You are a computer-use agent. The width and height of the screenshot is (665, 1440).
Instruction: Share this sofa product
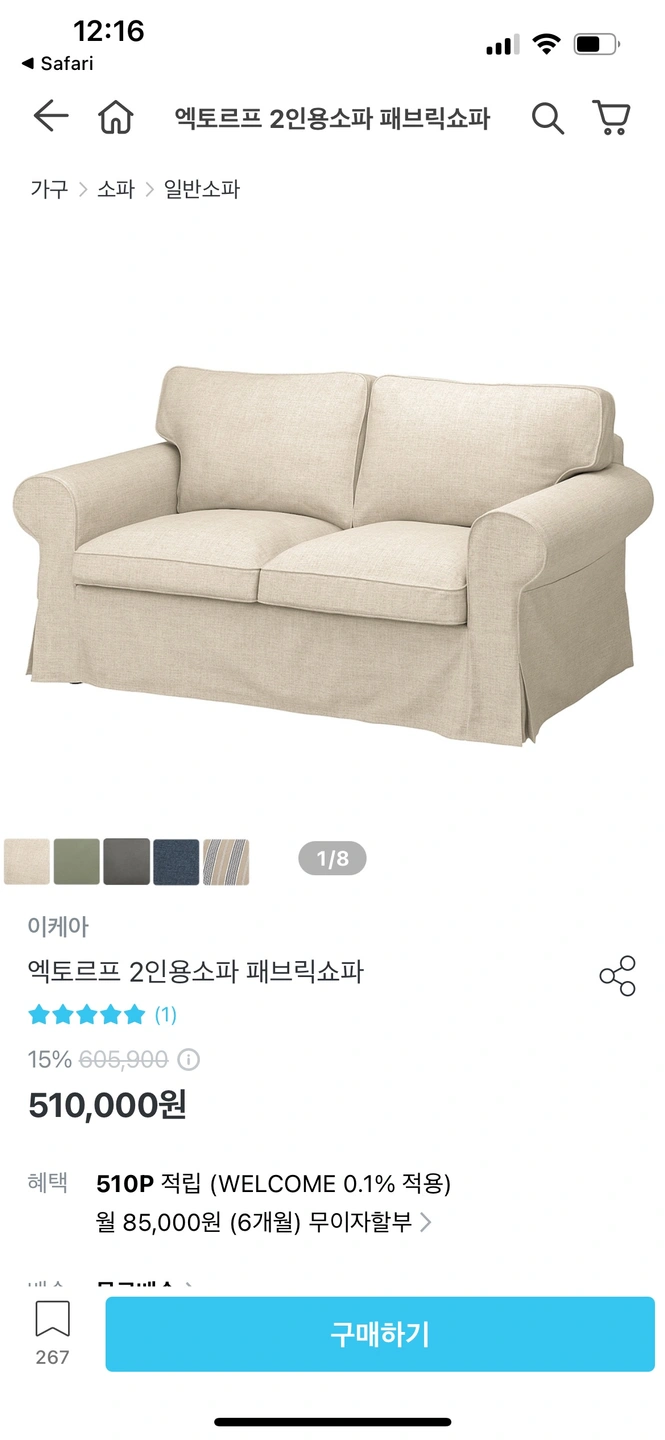click(x=617, y=976)
